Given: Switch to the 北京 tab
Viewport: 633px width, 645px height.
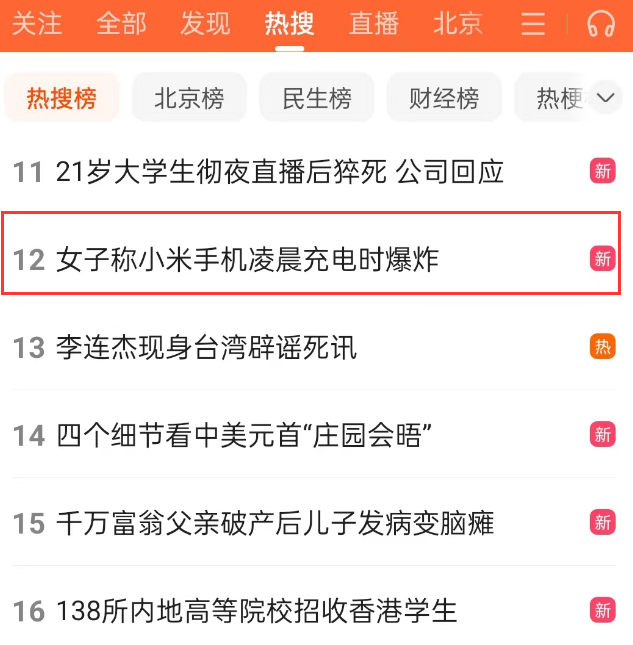Looking at the screenshot, I should pyautogui.click(x=458, y=24).
